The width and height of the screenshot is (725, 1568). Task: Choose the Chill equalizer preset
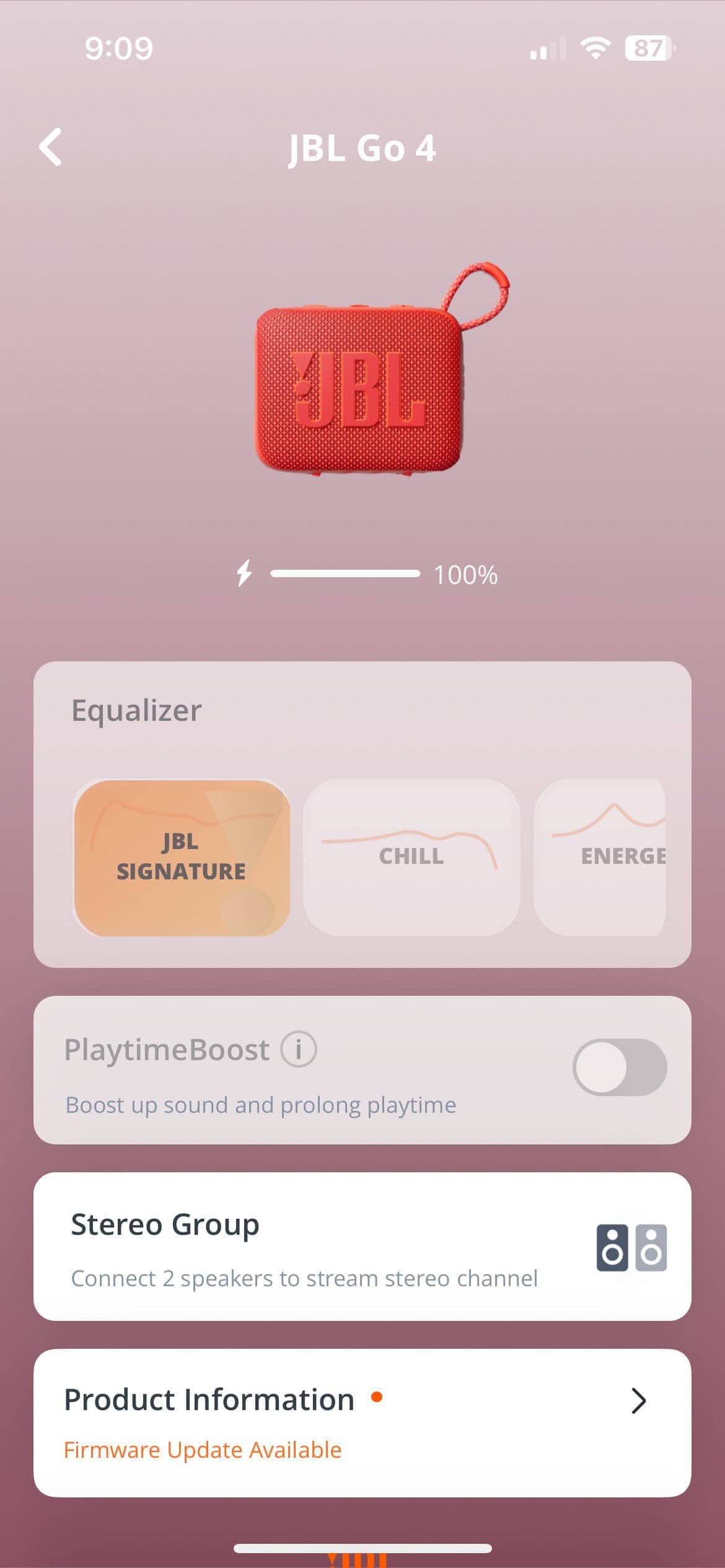(411, 857)
